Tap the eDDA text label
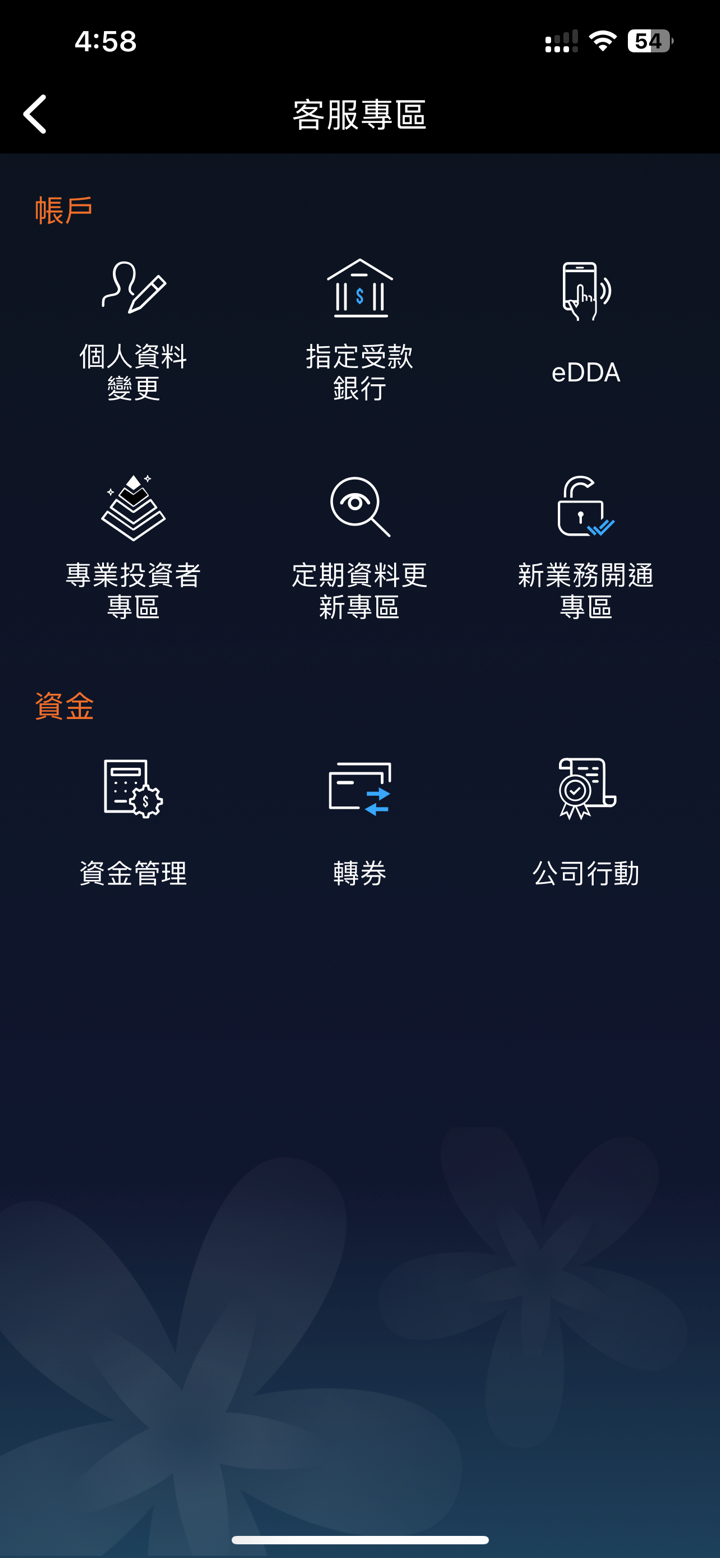Image resolution: width=720 pixels, height=1558 pixels. (x=586, y=371)
